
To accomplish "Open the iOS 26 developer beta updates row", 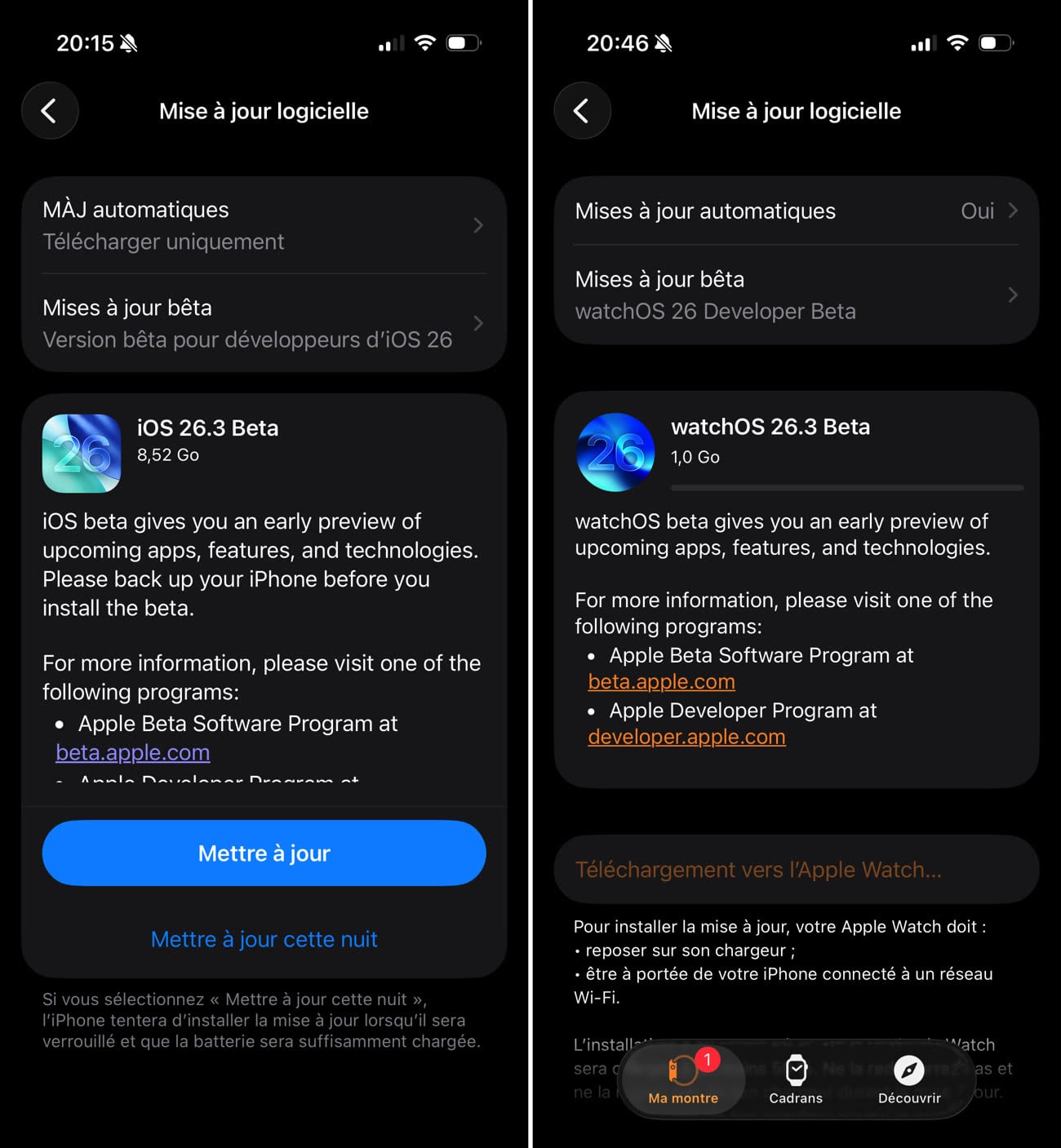I will 263,323.
